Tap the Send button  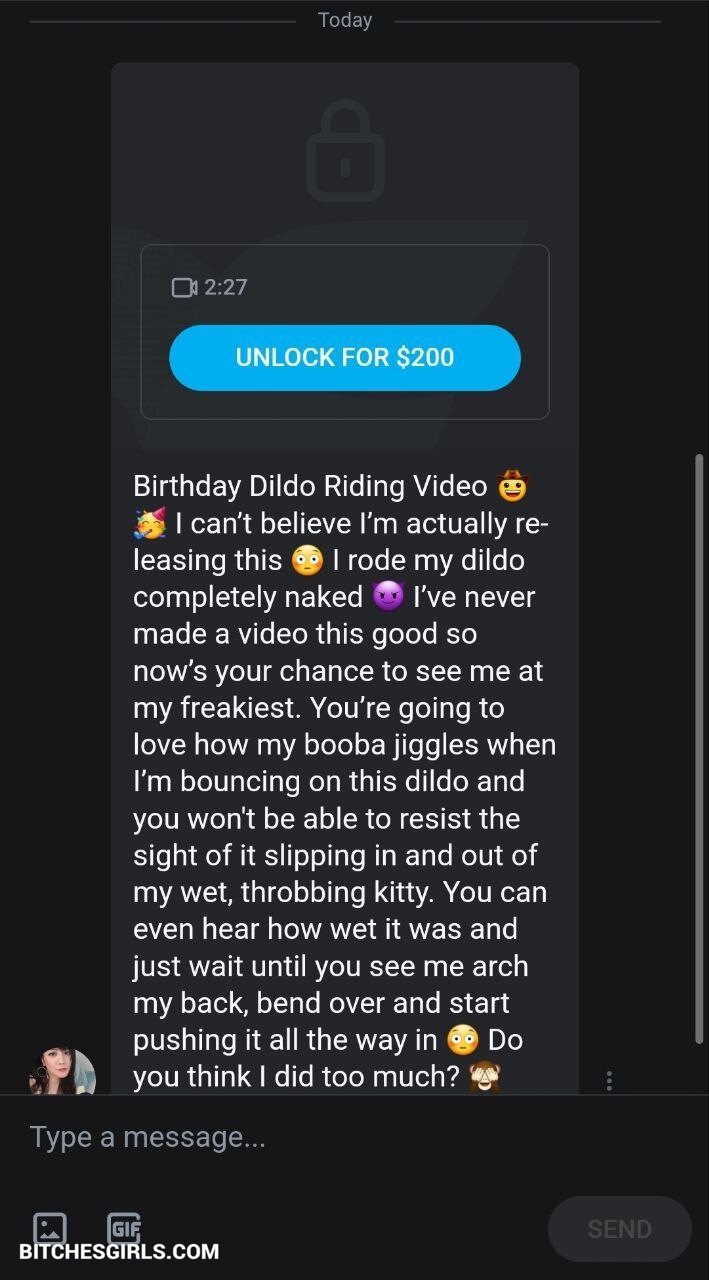pos(619,1228)
